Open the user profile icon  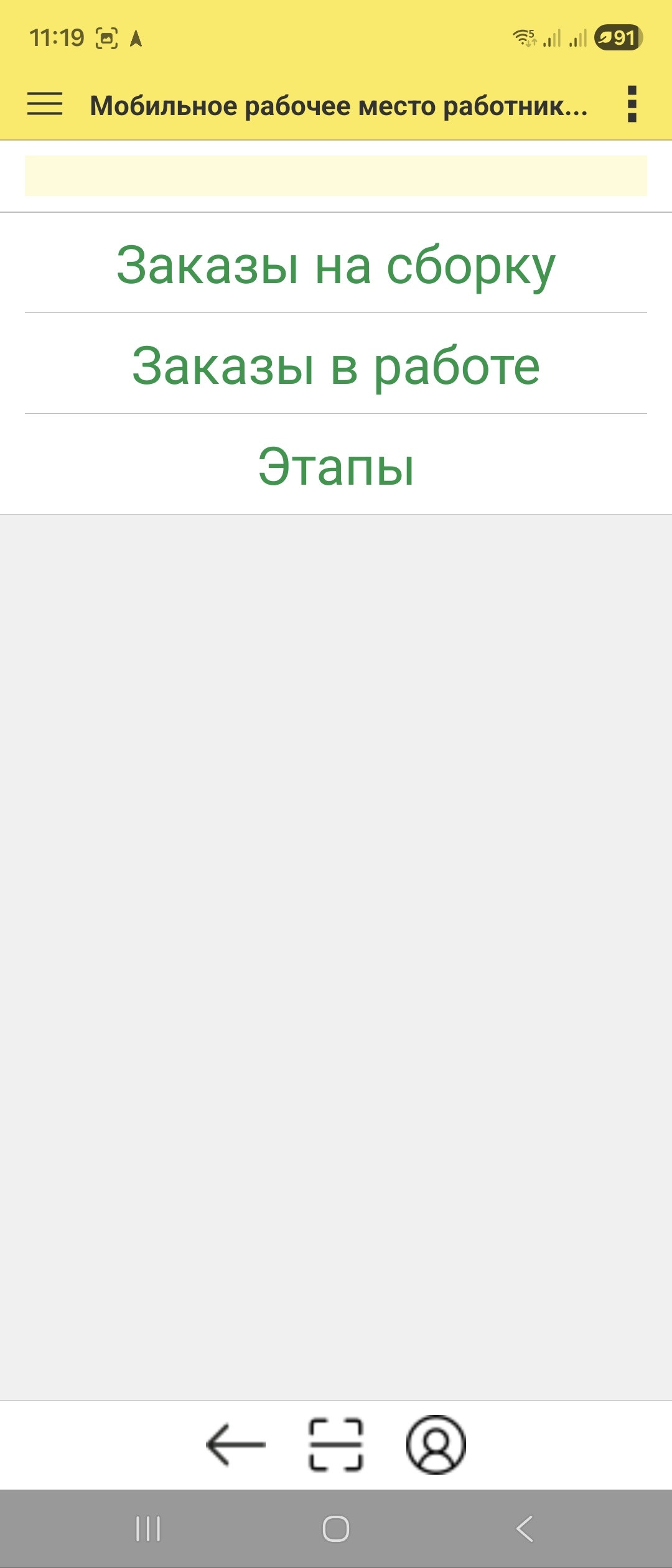pyautogui.click(x=436, y=1444)
